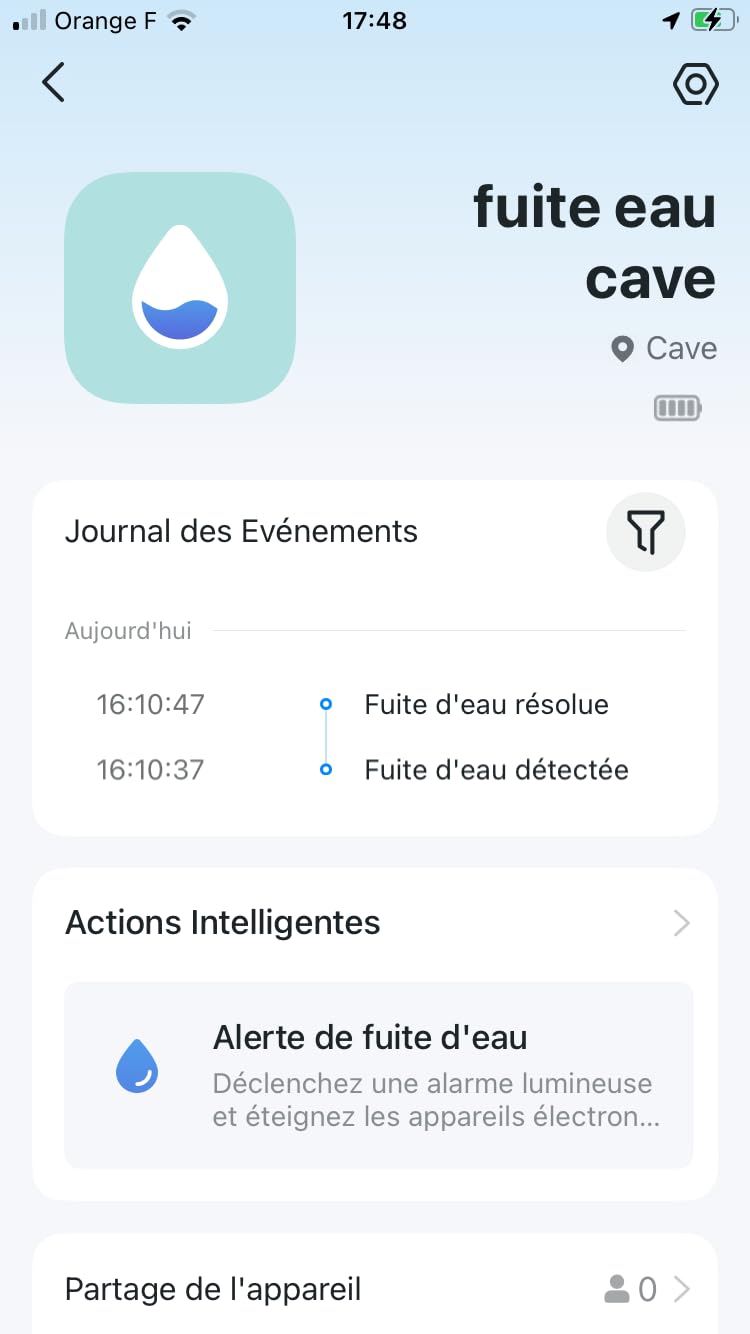Expand the Actions Intelligentes section
This screenshot has width=750, height=1334.
[x=680, y=922]
